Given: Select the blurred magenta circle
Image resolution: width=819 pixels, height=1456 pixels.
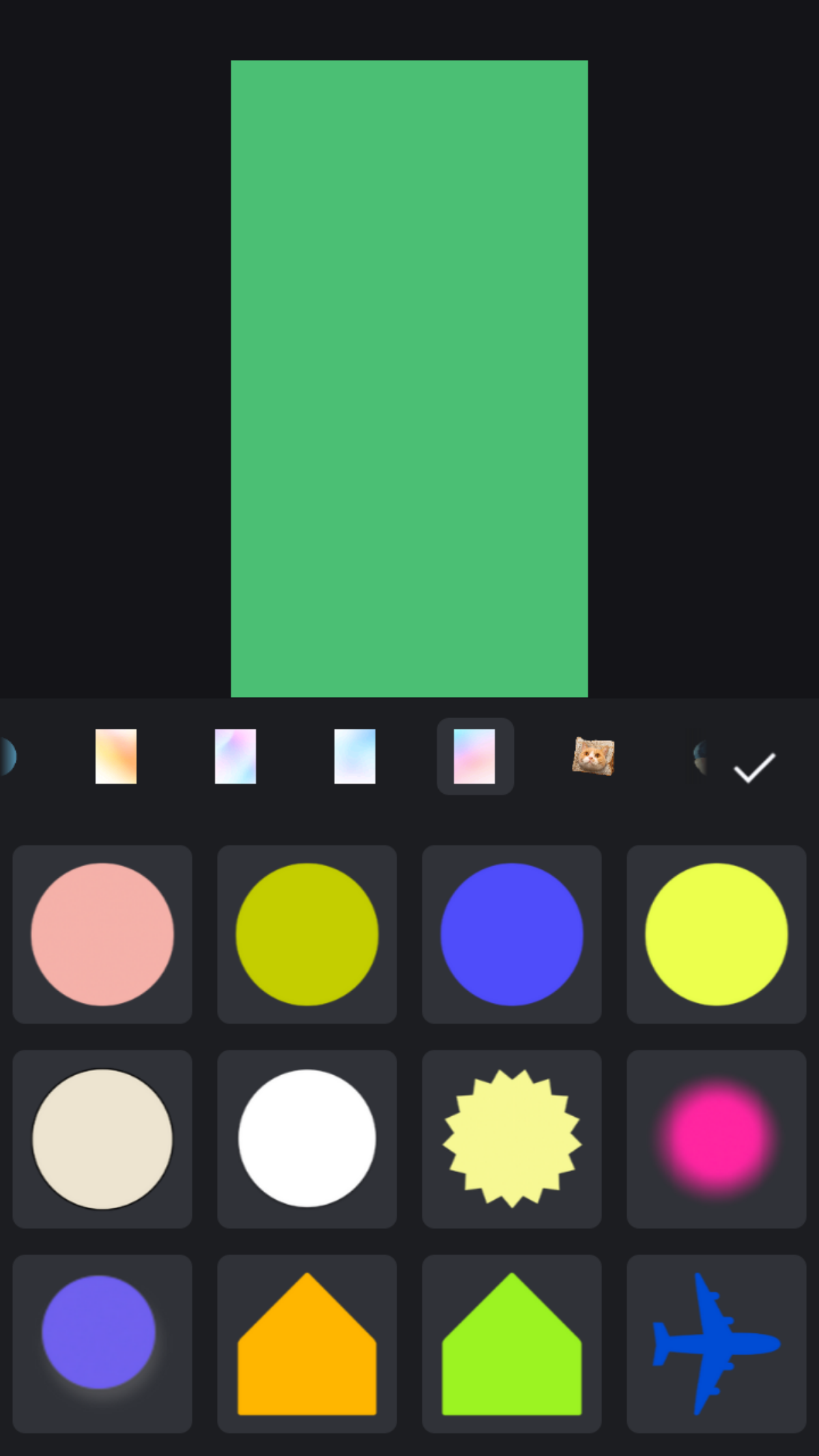Looking at the screenshot, I should click(717, 1139).
